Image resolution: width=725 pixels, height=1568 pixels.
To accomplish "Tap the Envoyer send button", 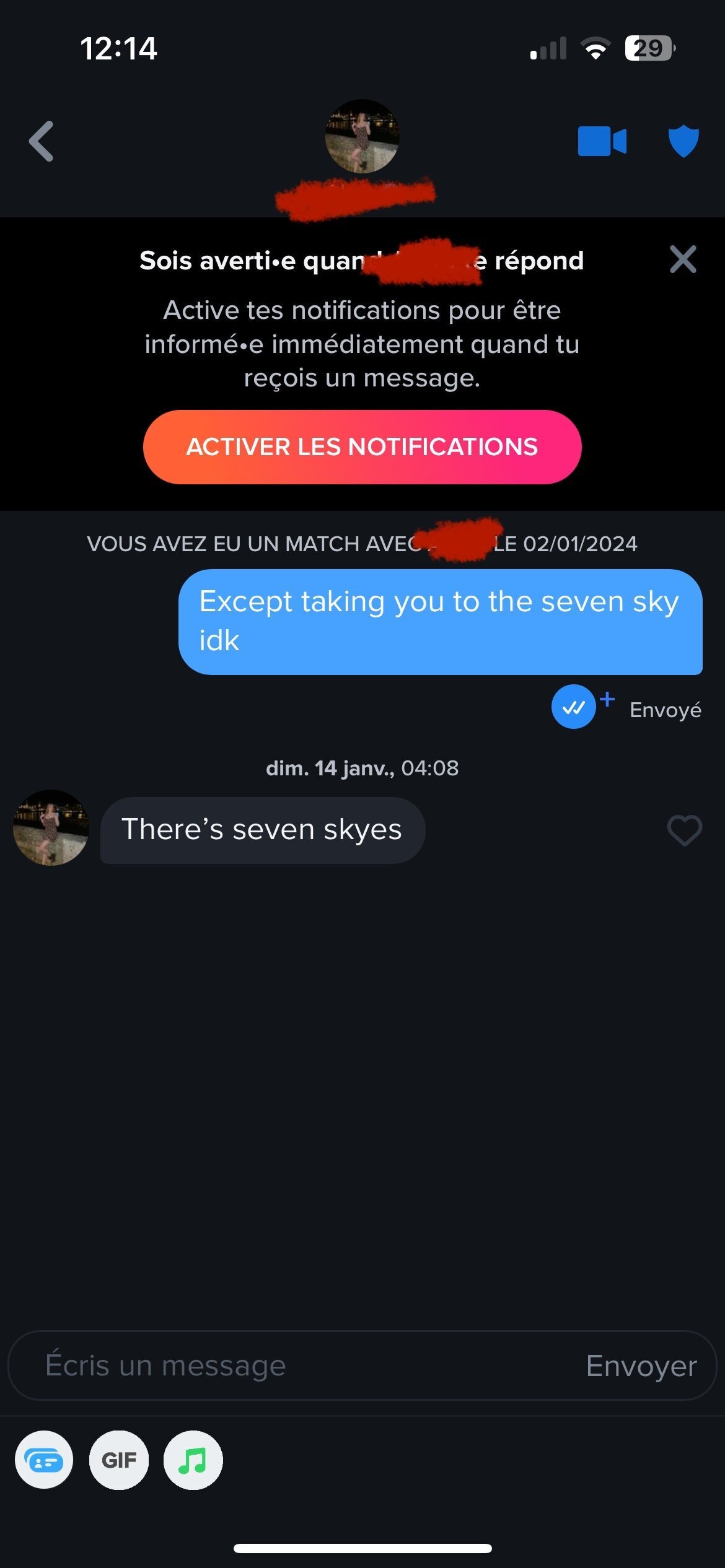I will click(x=641, y=1366).
